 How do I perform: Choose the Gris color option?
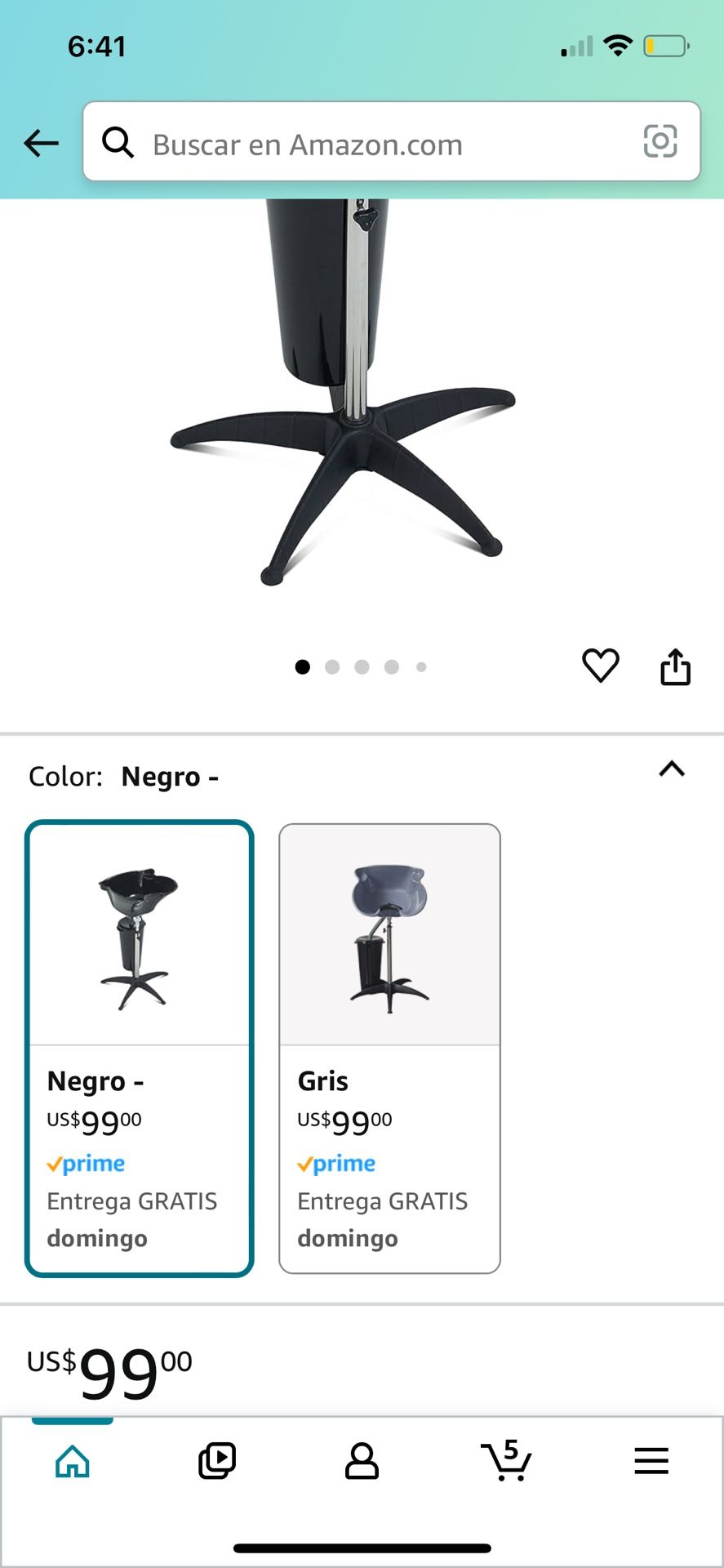tap(389, 1048)
